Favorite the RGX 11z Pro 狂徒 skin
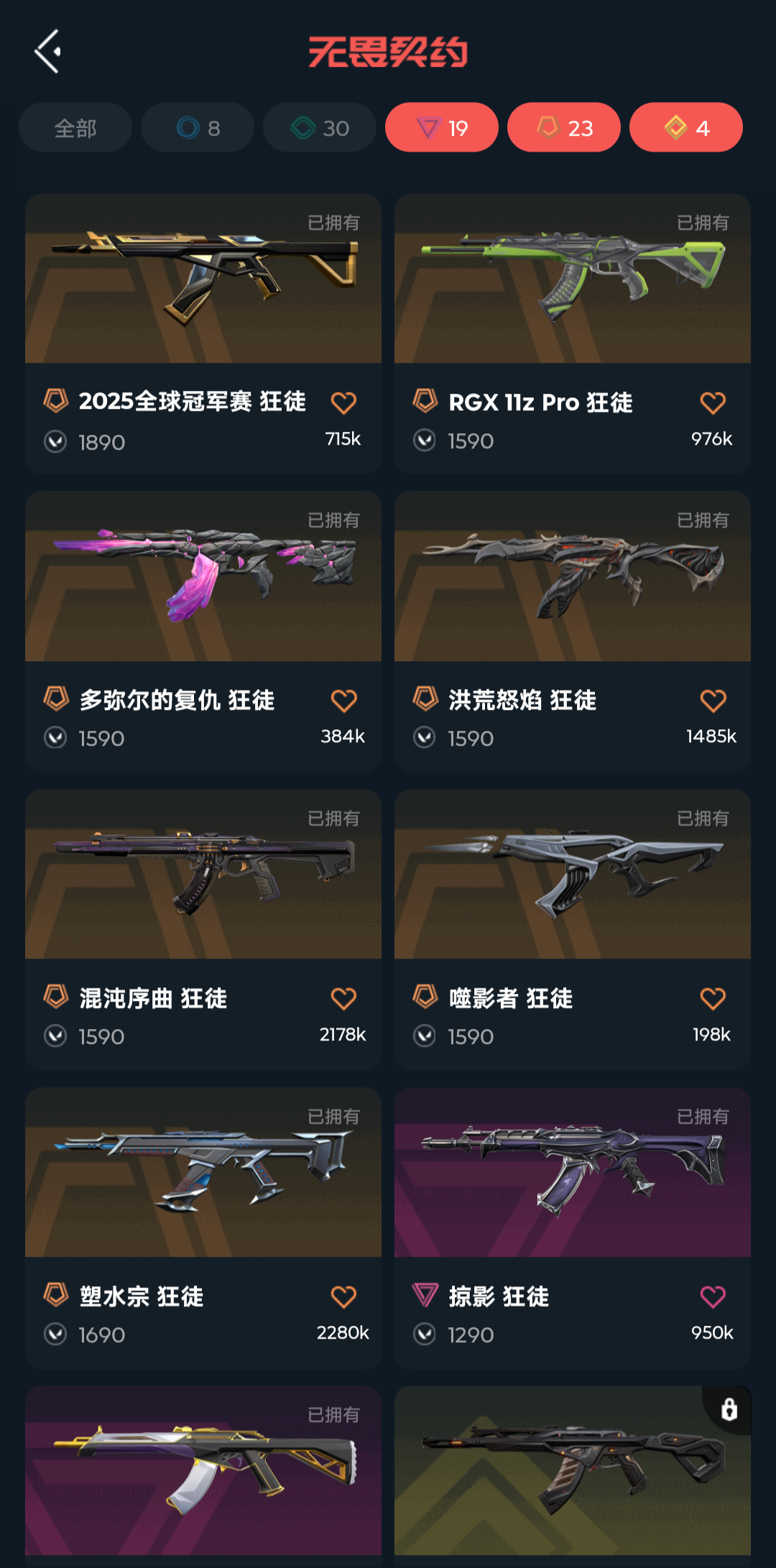Image resolution: width=776 pixels, height=1568 pixels. (x=713, y=402)
